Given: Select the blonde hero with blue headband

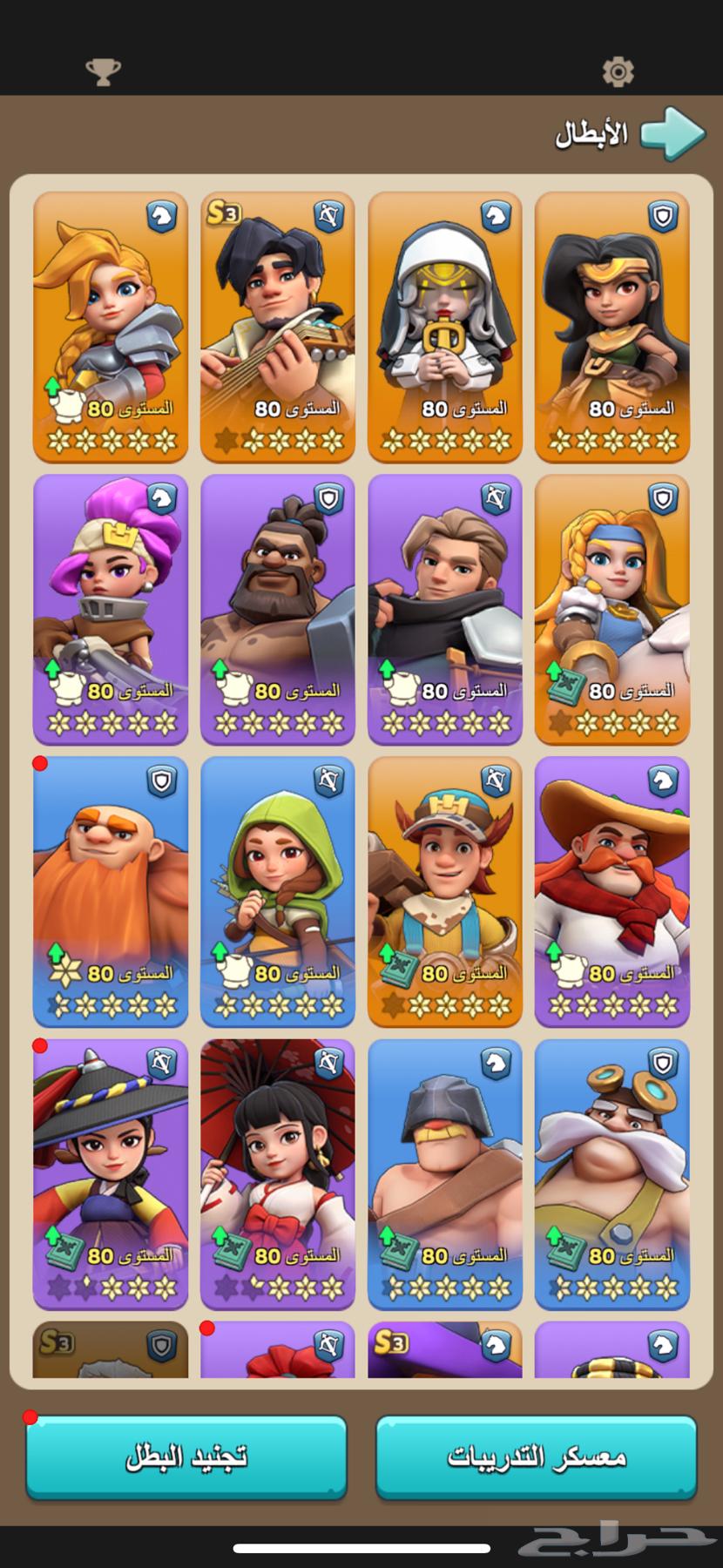Looking at the screenshot, I should pos(612,609).
